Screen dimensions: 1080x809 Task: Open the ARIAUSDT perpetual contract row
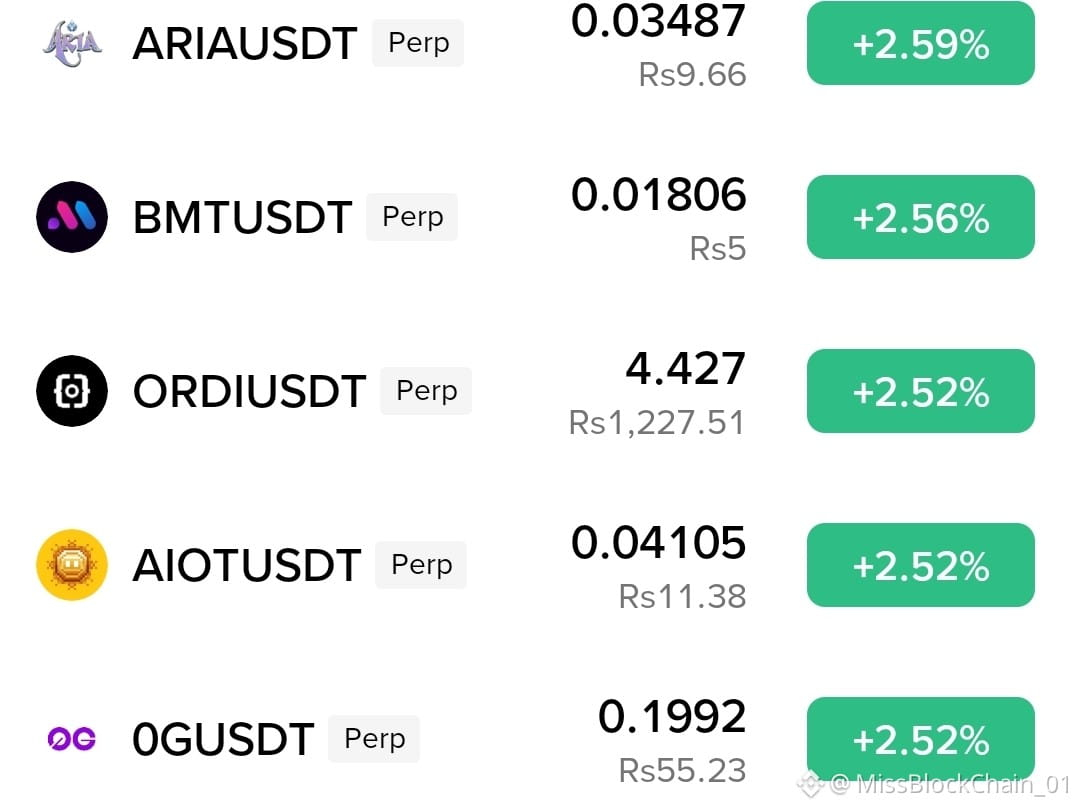[x=540, y=43]
